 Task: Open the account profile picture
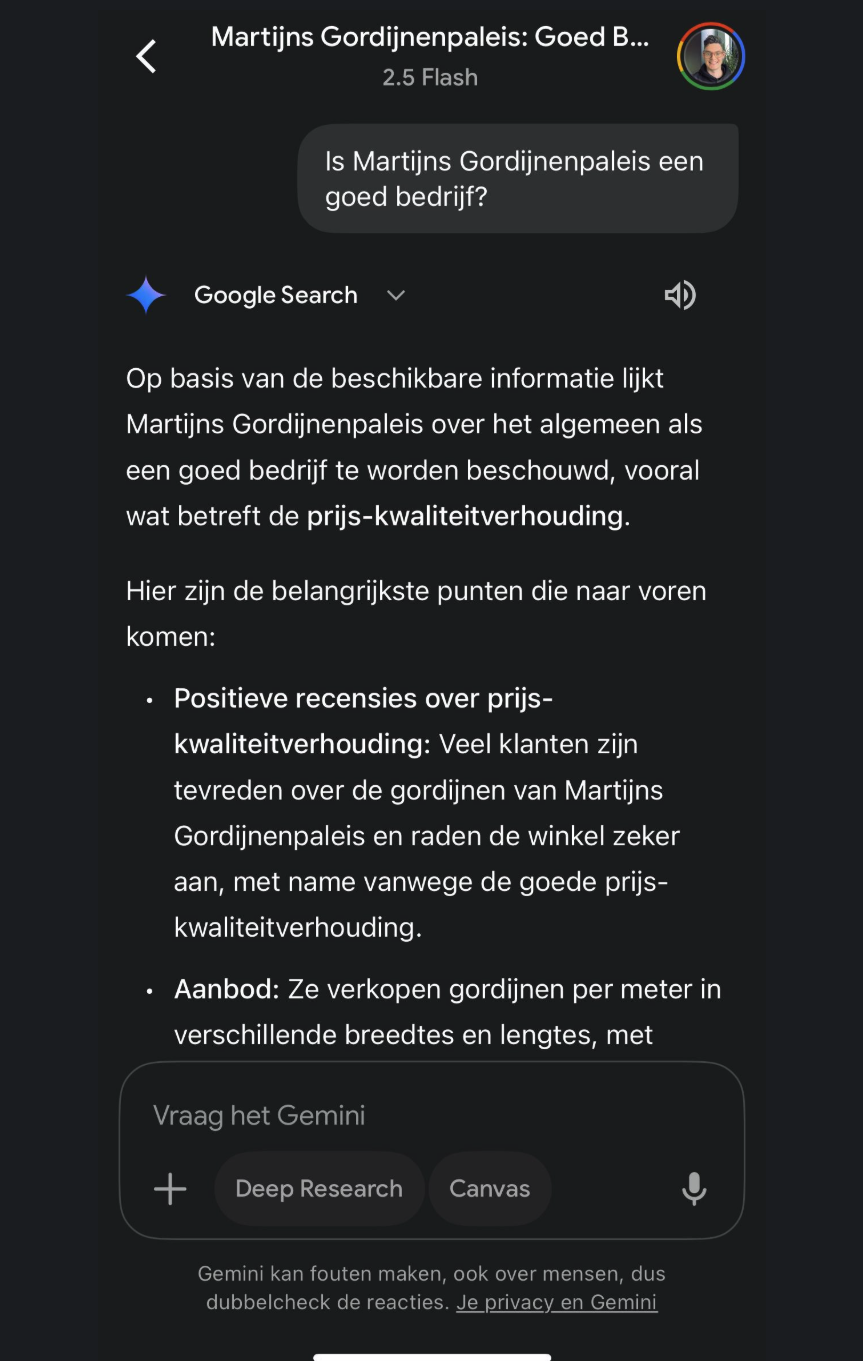pos(711,56)
